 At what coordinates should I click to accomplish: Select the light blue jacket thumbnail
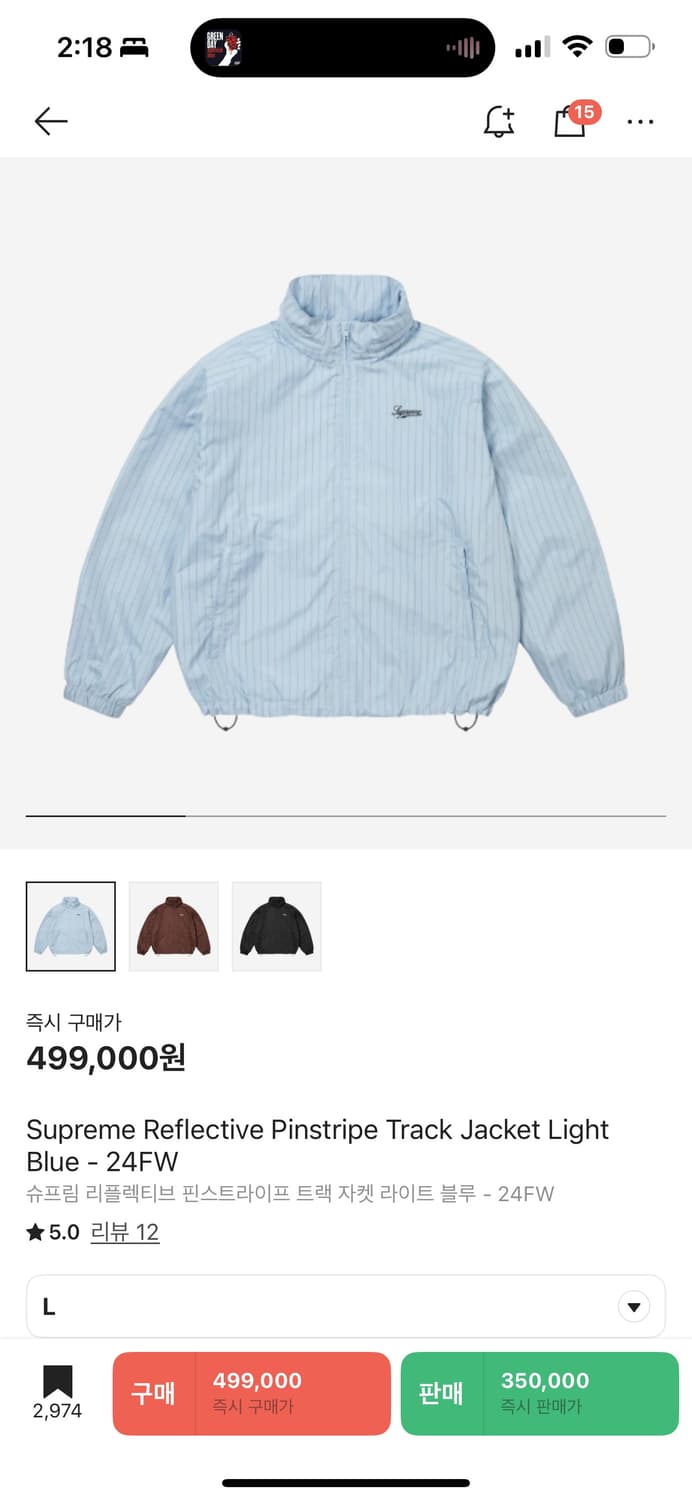[71, 926]
